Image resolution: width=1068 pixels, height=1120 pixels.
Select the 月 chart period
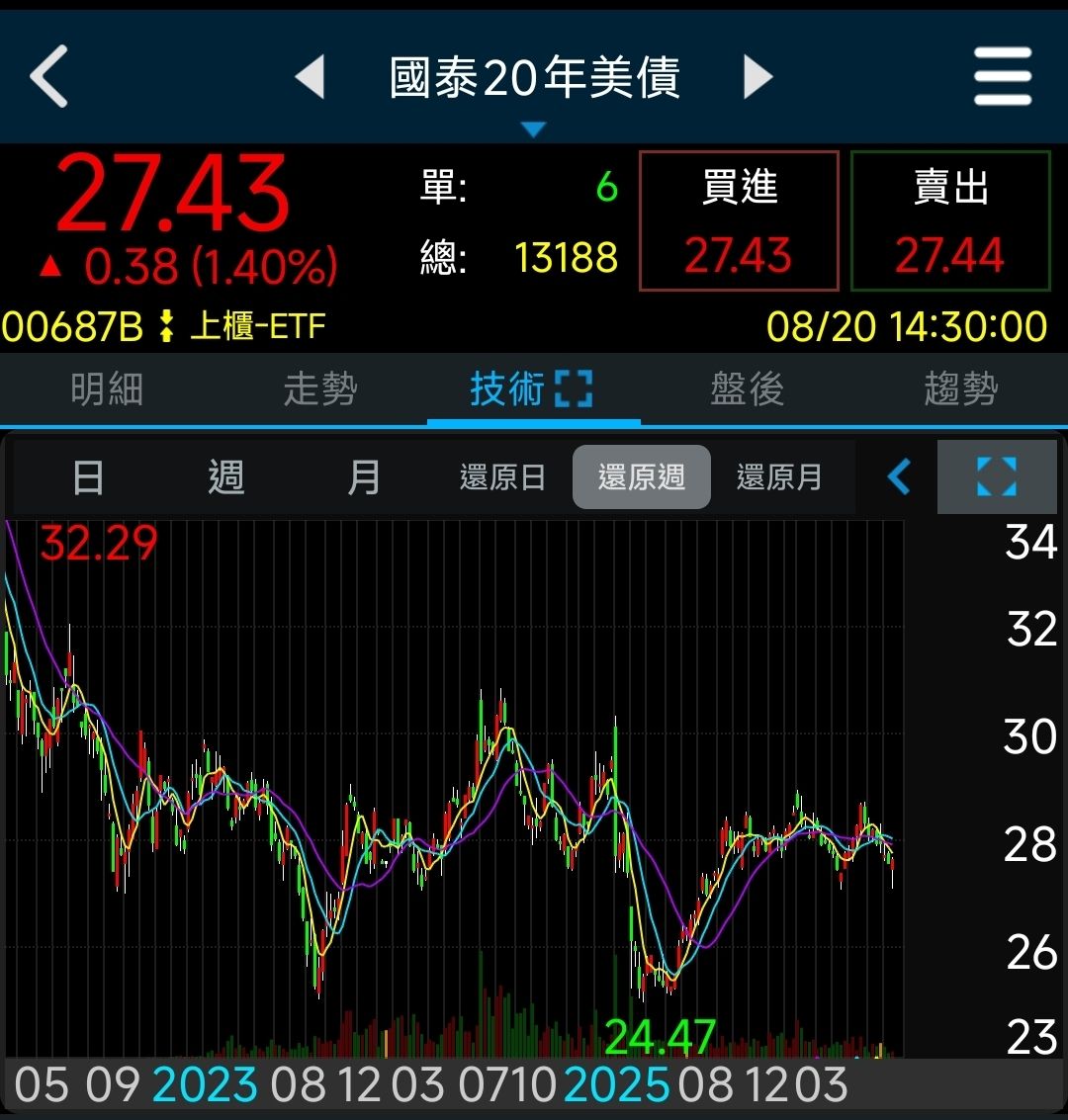(x=364, y=477)
